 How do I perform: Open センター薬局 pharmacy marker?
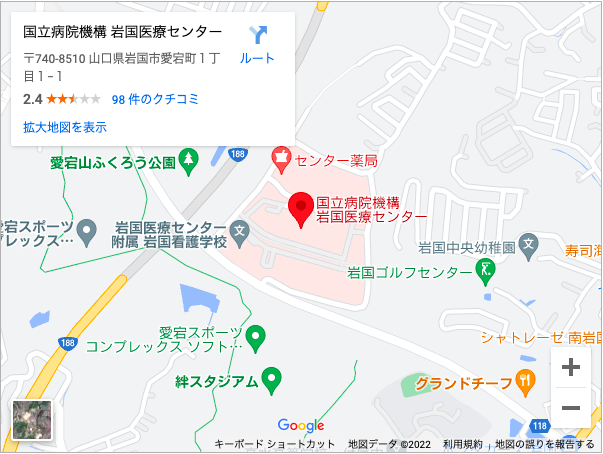point(281,157)
